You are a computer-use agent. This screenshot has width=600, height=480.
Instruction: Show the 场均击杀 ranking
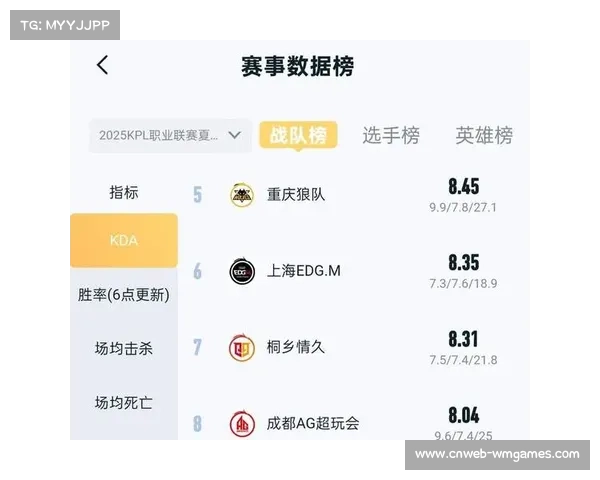point(123,349)
